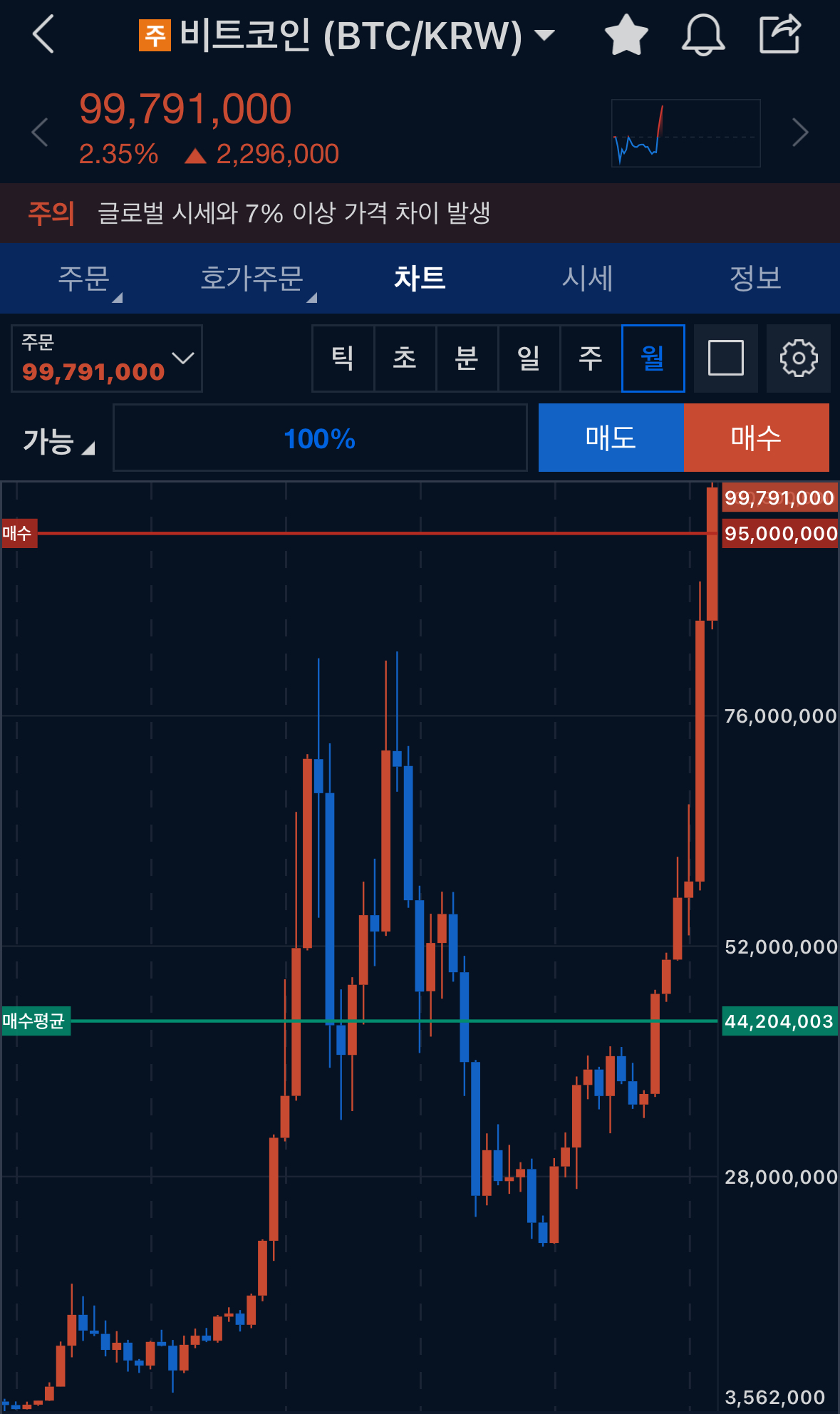Open chart settings gear
840x1414 pixels.
(798, 358)
